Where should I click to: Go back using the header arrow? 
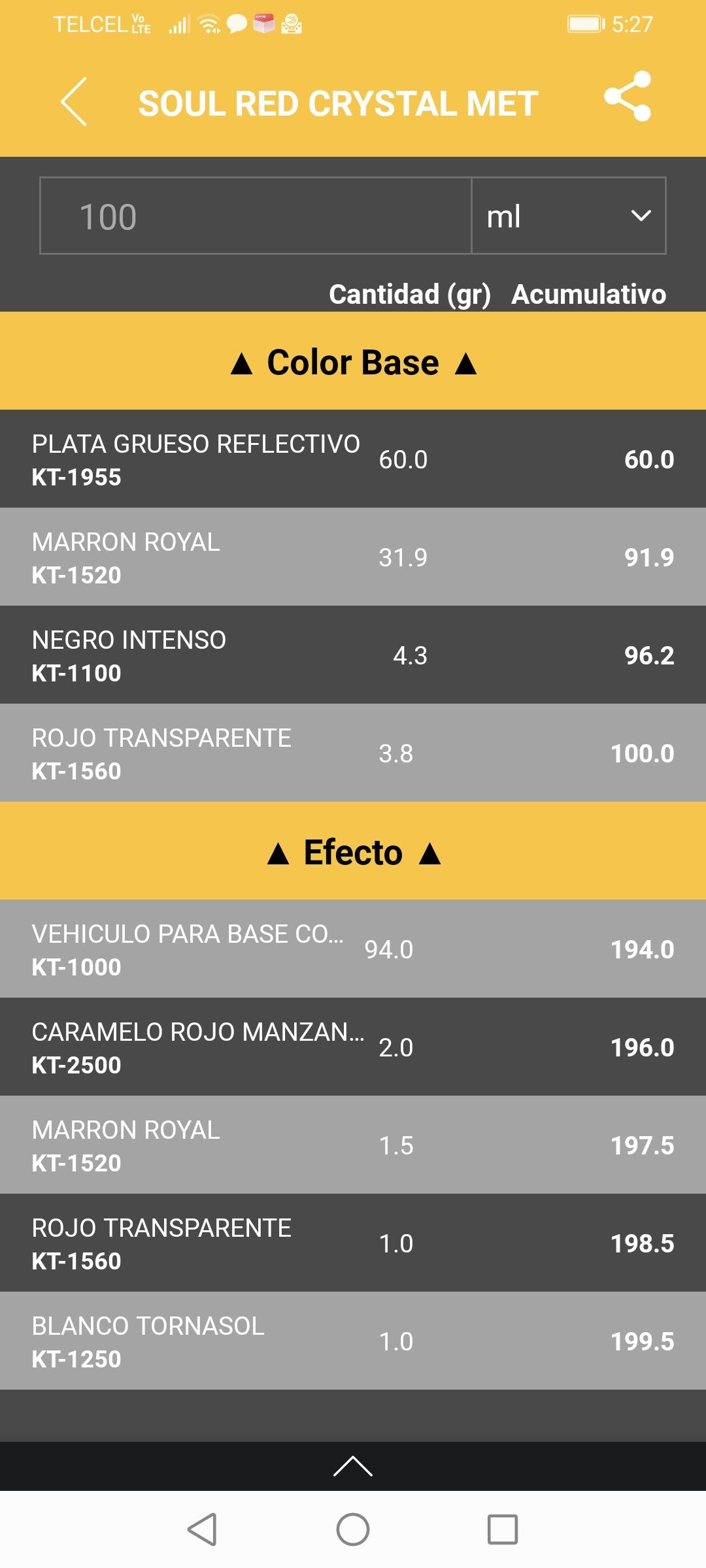(x=74, y=101)
